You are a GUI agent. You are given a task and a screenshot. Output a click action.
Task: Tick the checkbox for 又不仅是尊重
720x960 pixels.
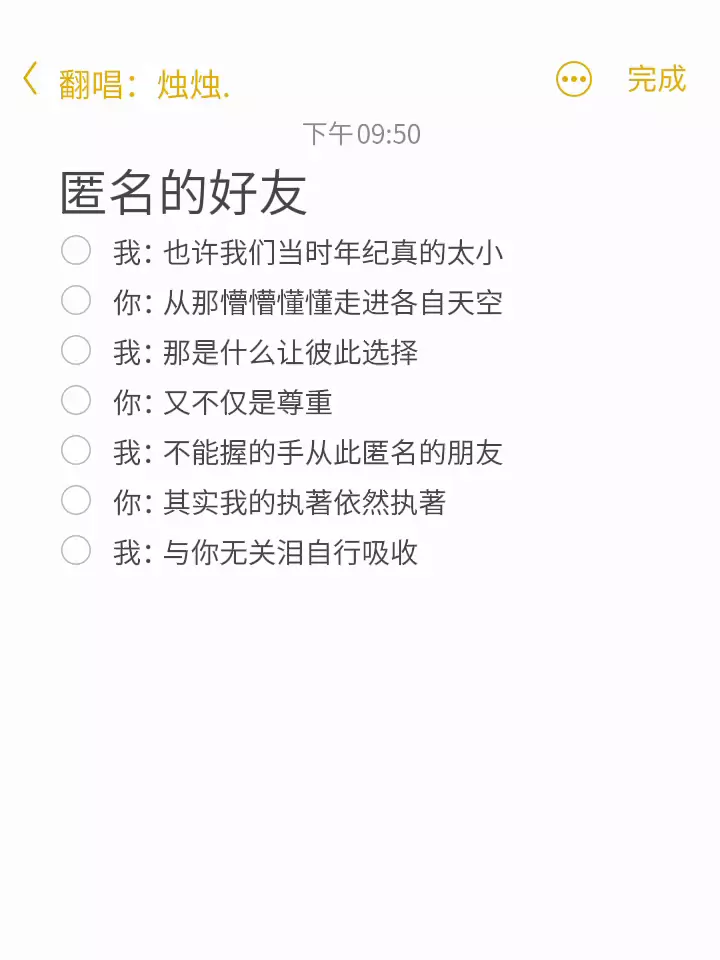76,400
